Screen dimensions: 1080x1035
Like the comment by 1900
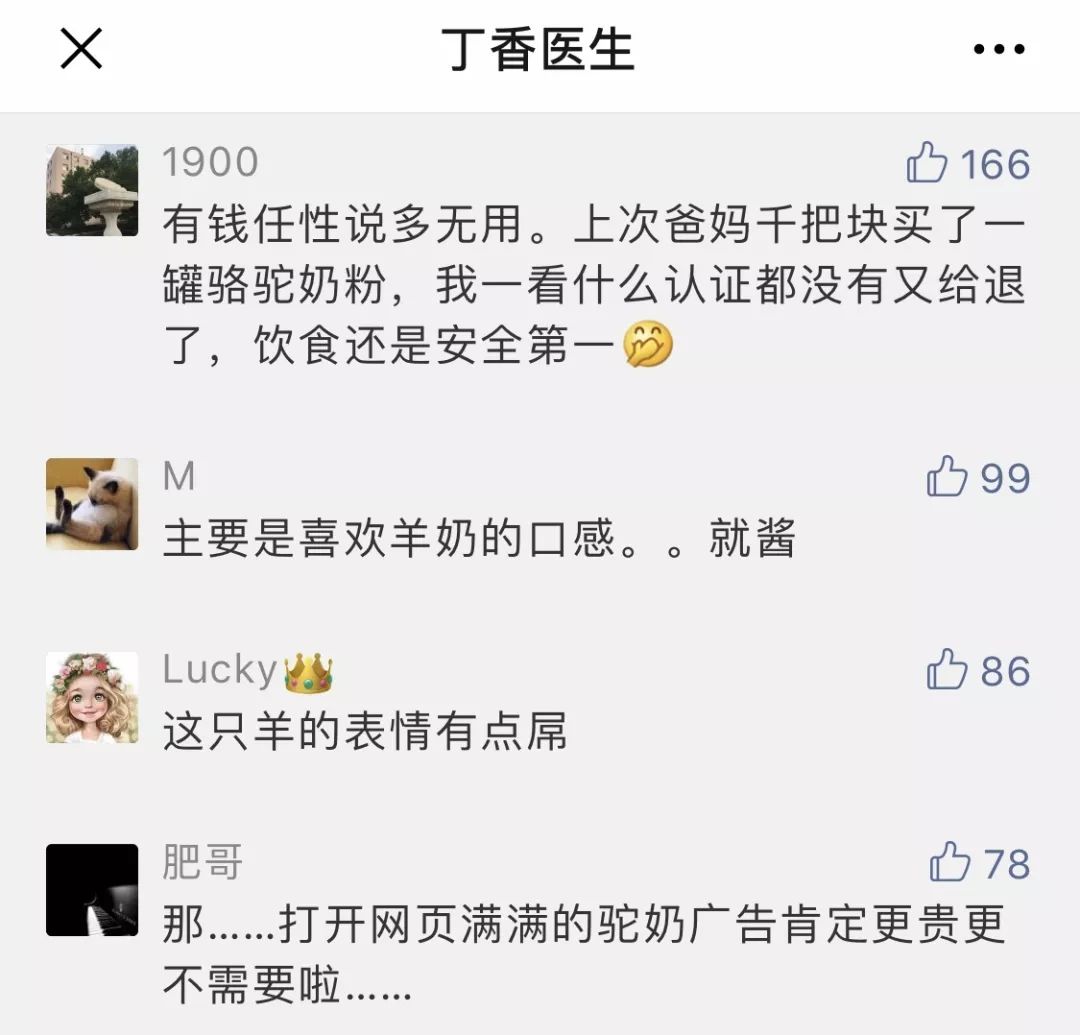tap(927, 163)
